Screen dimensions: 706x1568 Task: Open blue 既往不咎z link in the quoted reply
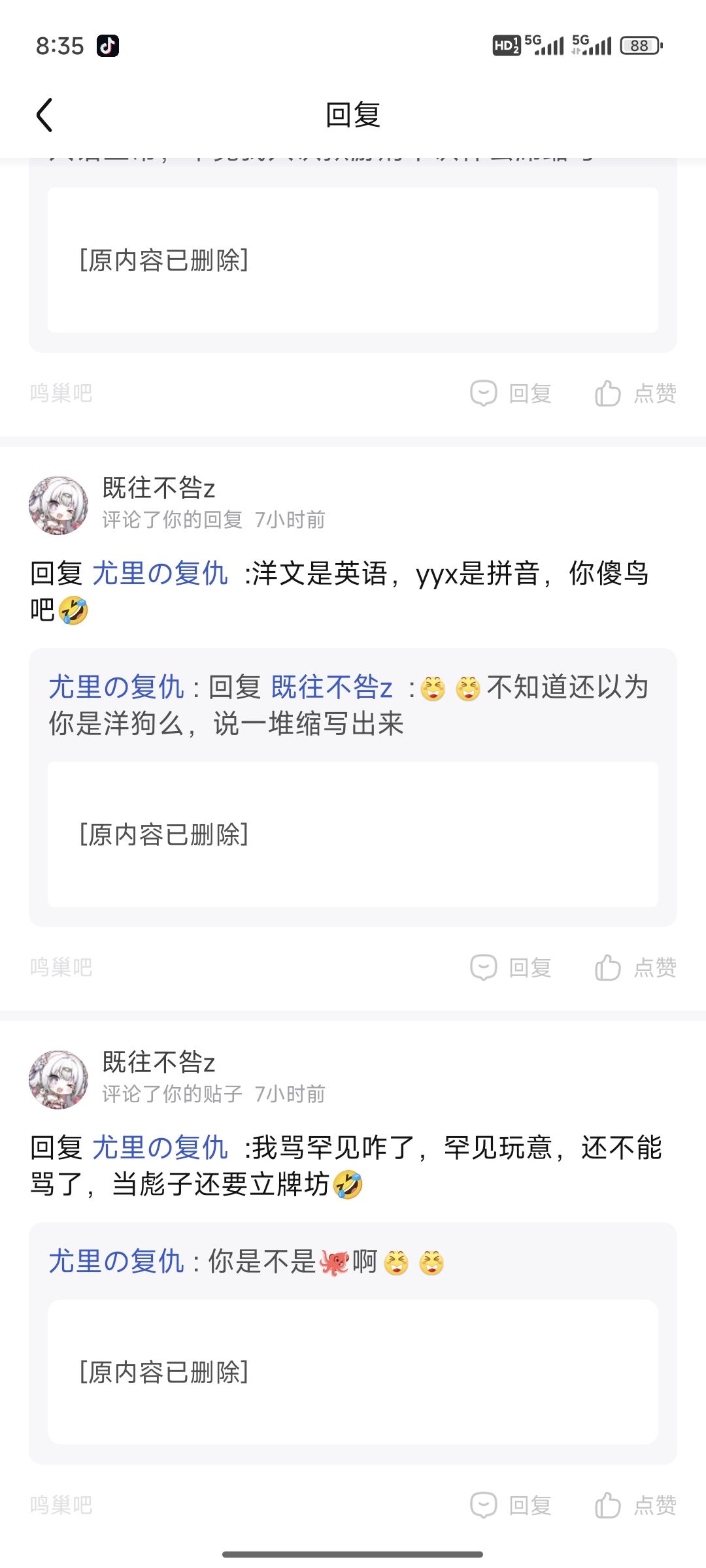point(331,687)
